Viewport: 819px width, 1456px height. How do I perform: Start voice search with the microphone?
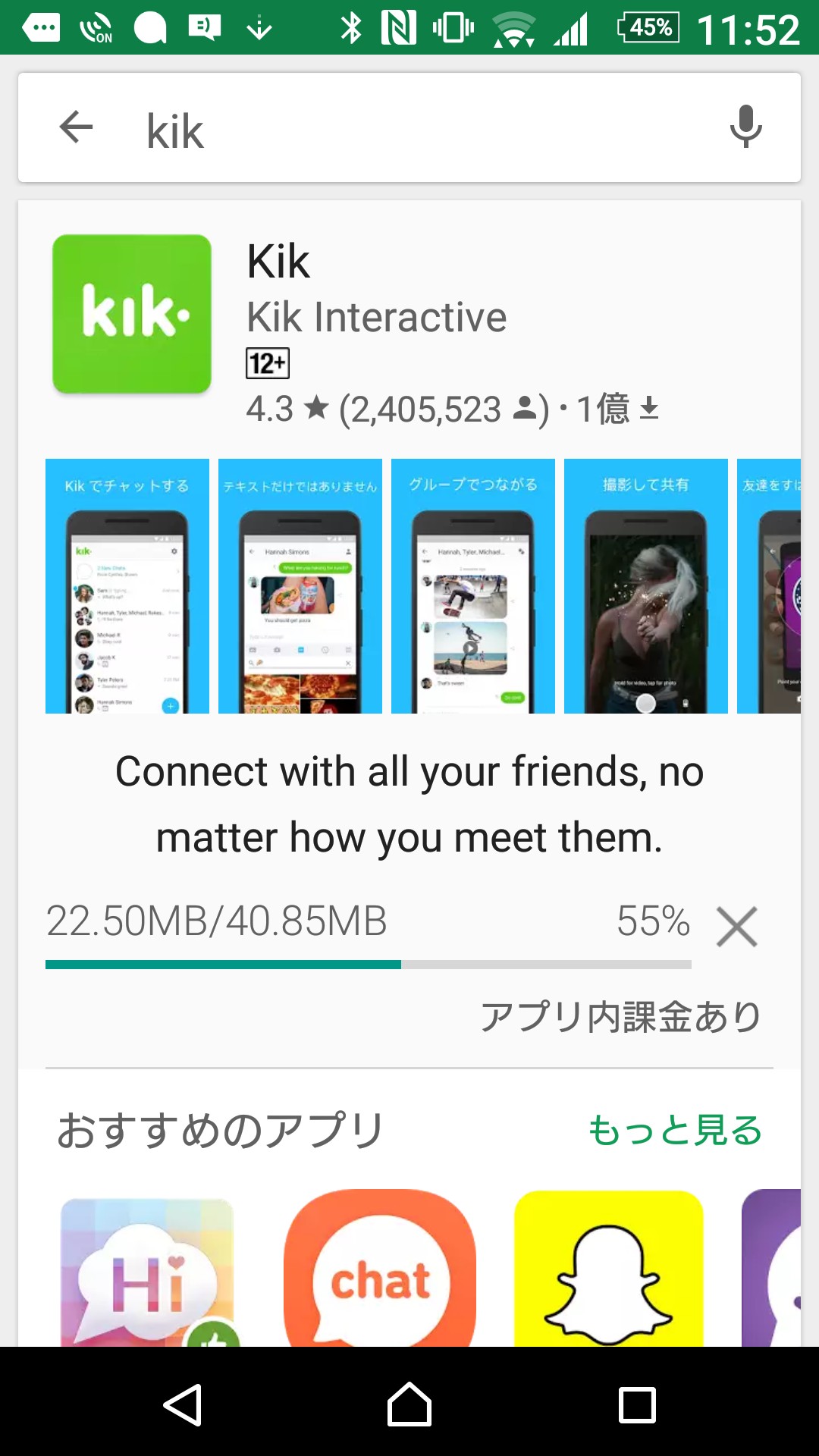(745, 127)
